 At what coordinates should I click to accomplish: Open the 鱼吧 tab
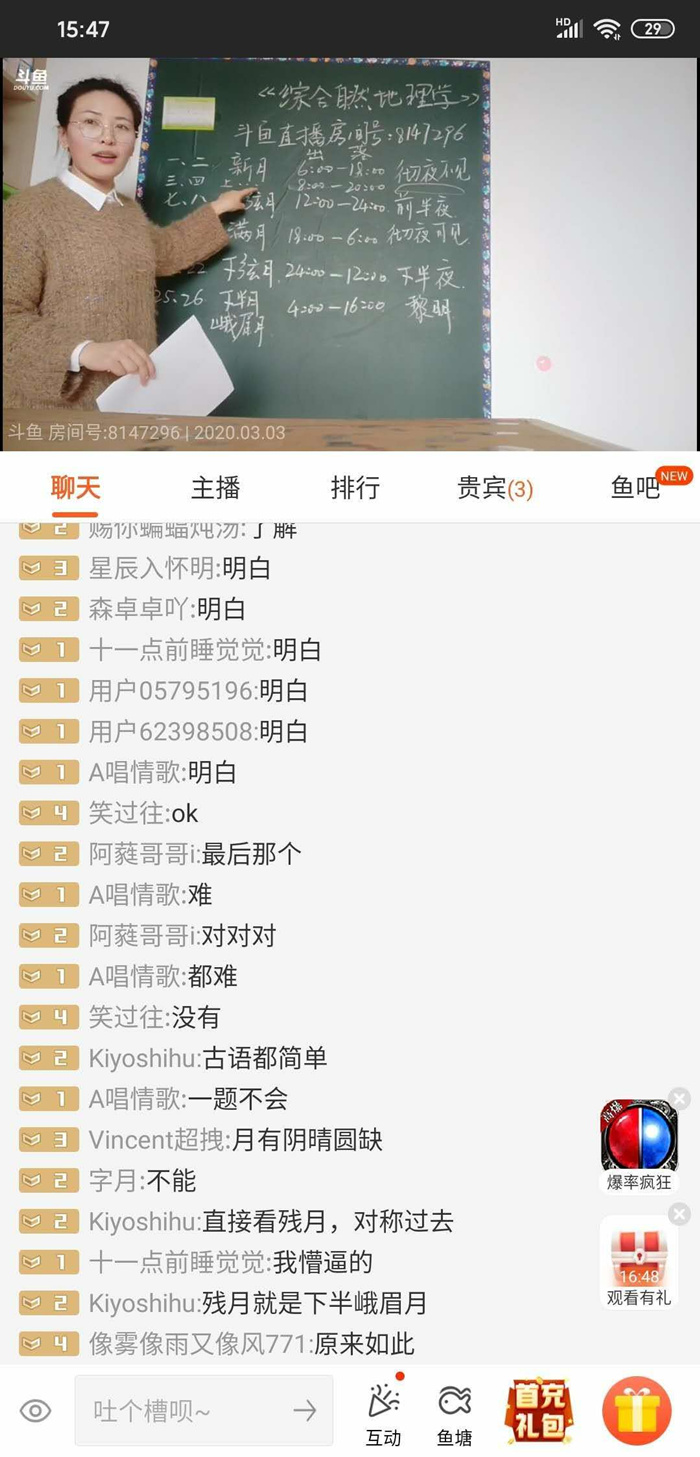(636, 488)
